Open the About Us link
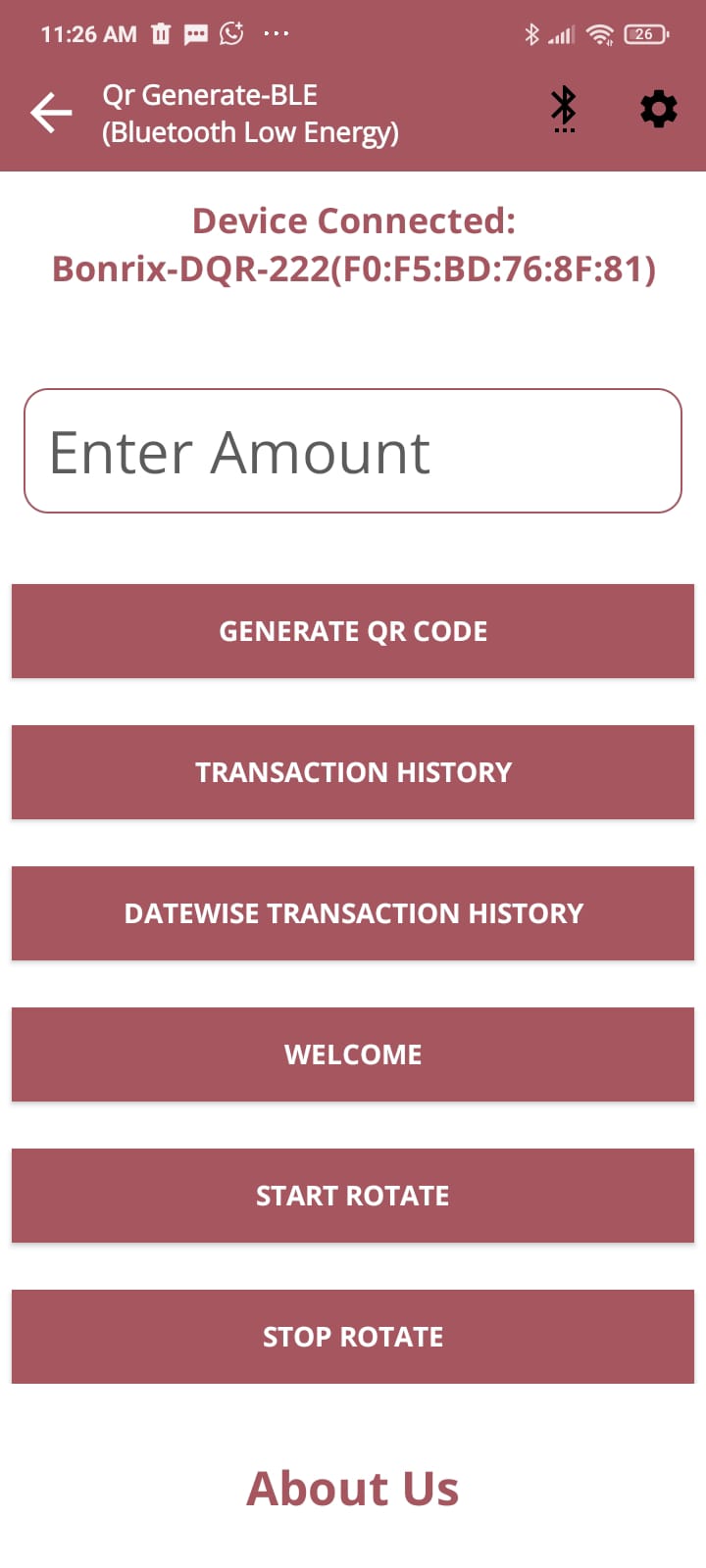Image resolution: width=706 pixels, height=1568 pixels. point(353,1489)
